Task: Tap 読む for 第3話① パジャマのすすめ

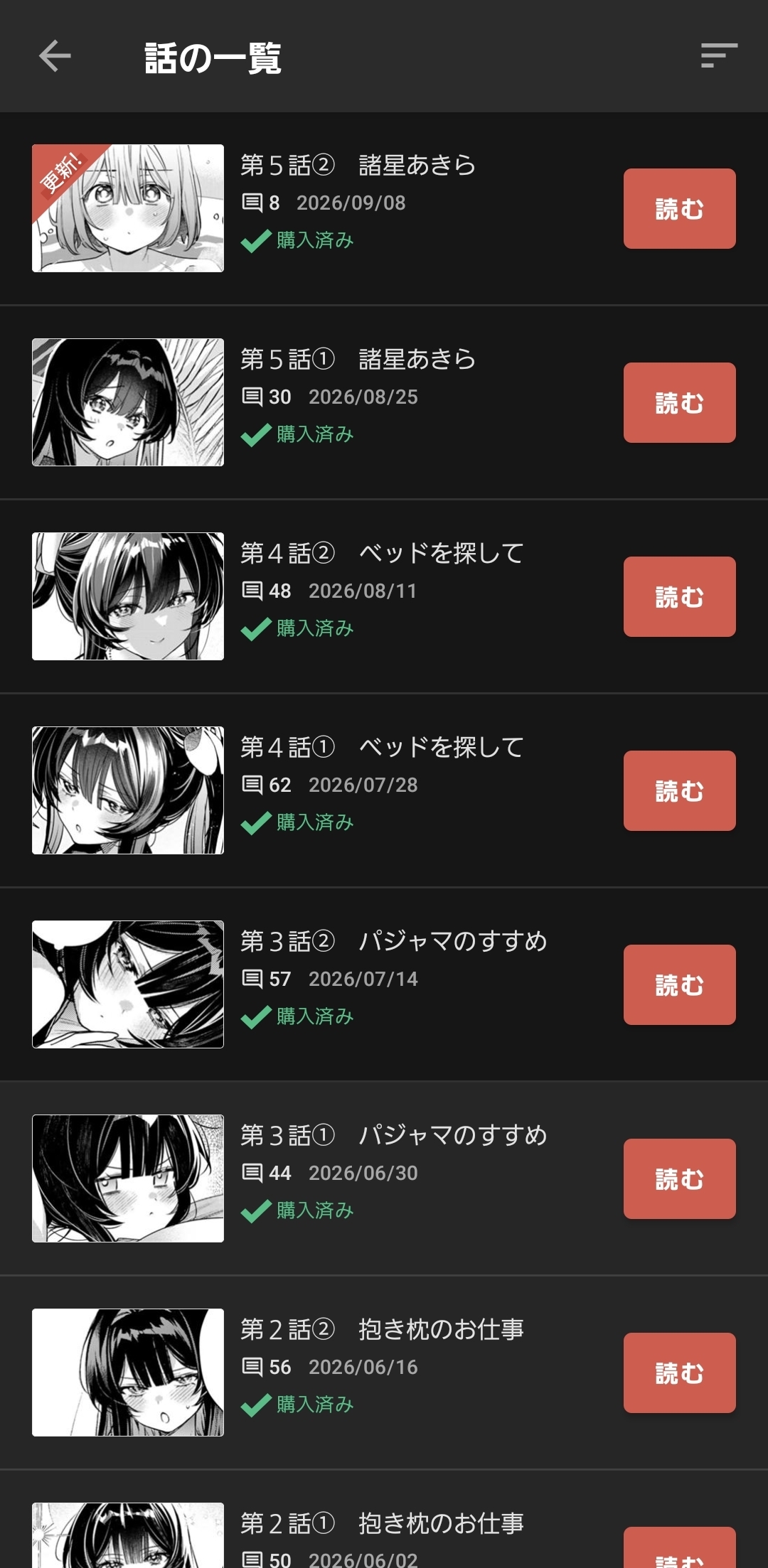Action: coord(679,1178)
